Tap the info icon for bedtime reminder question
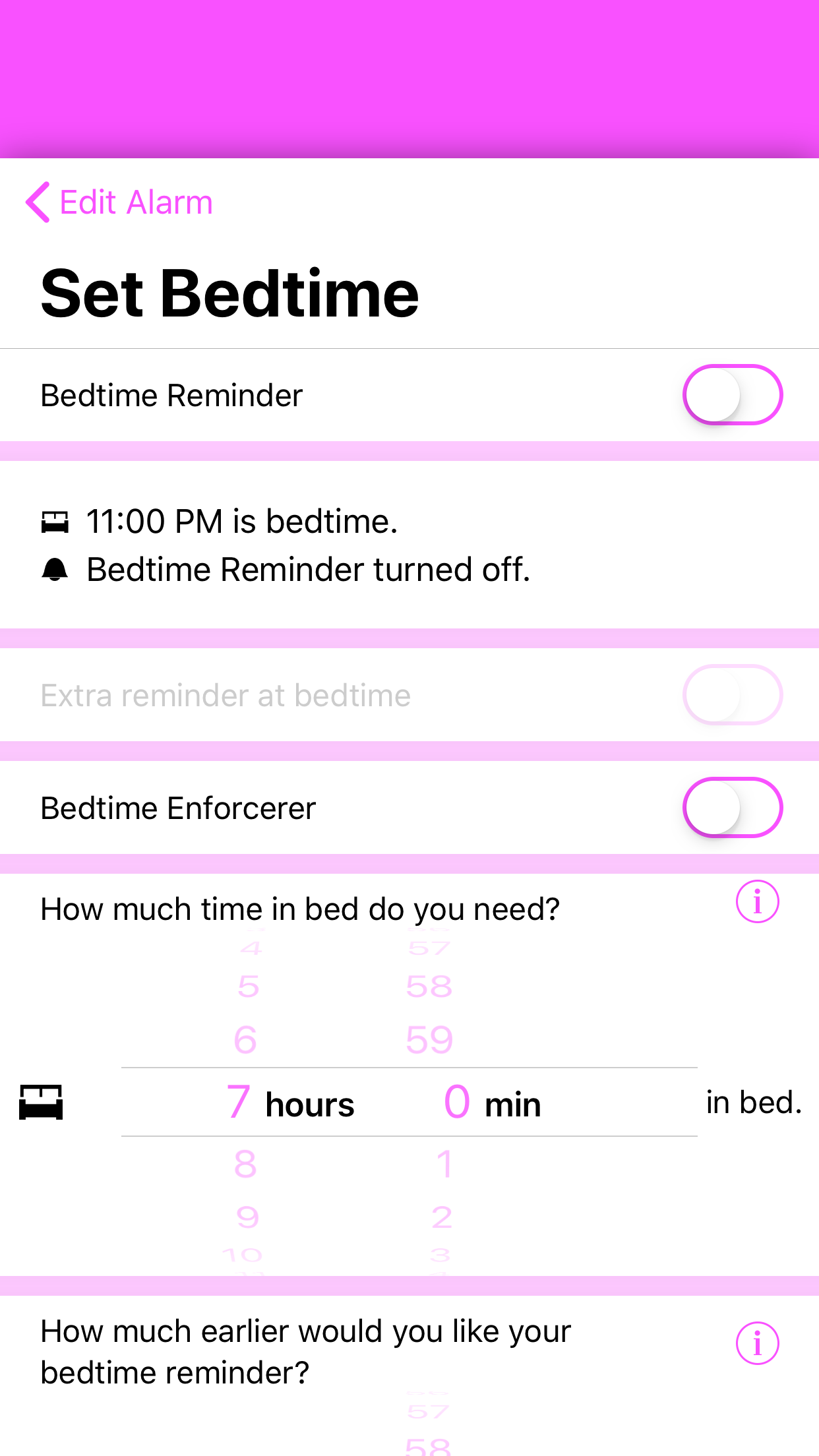This screenshot has height=1456, width=819. click(x=757, y=1343)
